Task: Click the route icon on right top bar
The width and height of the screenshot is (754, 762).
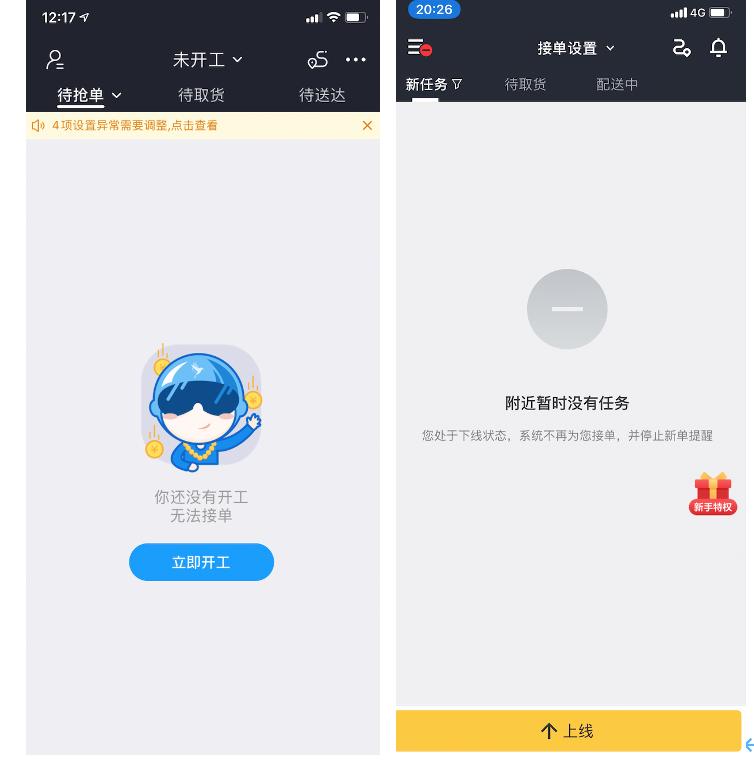Action: [x=682, y=47]
